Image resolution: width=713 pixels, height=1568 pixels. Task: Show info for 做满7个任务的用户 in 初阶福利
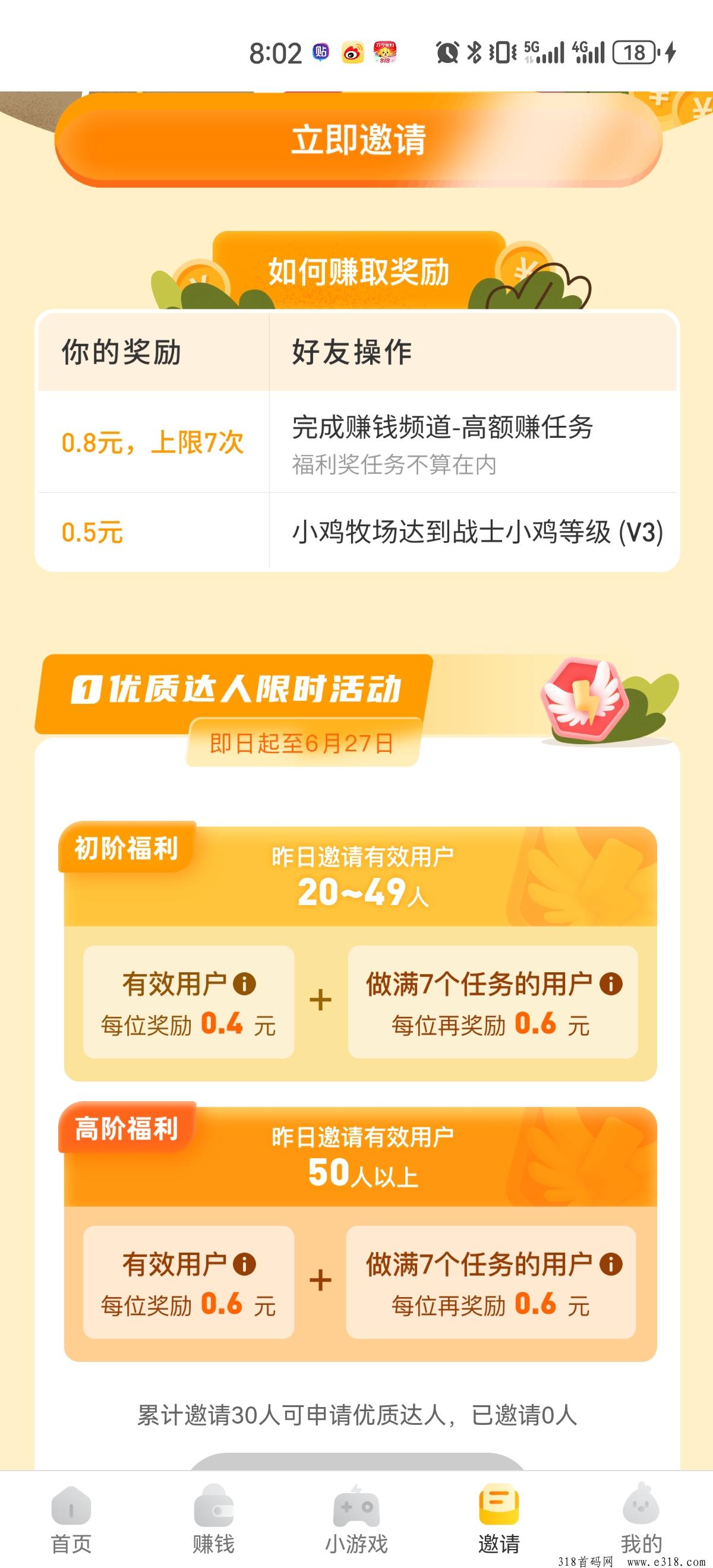pos(611,984)
